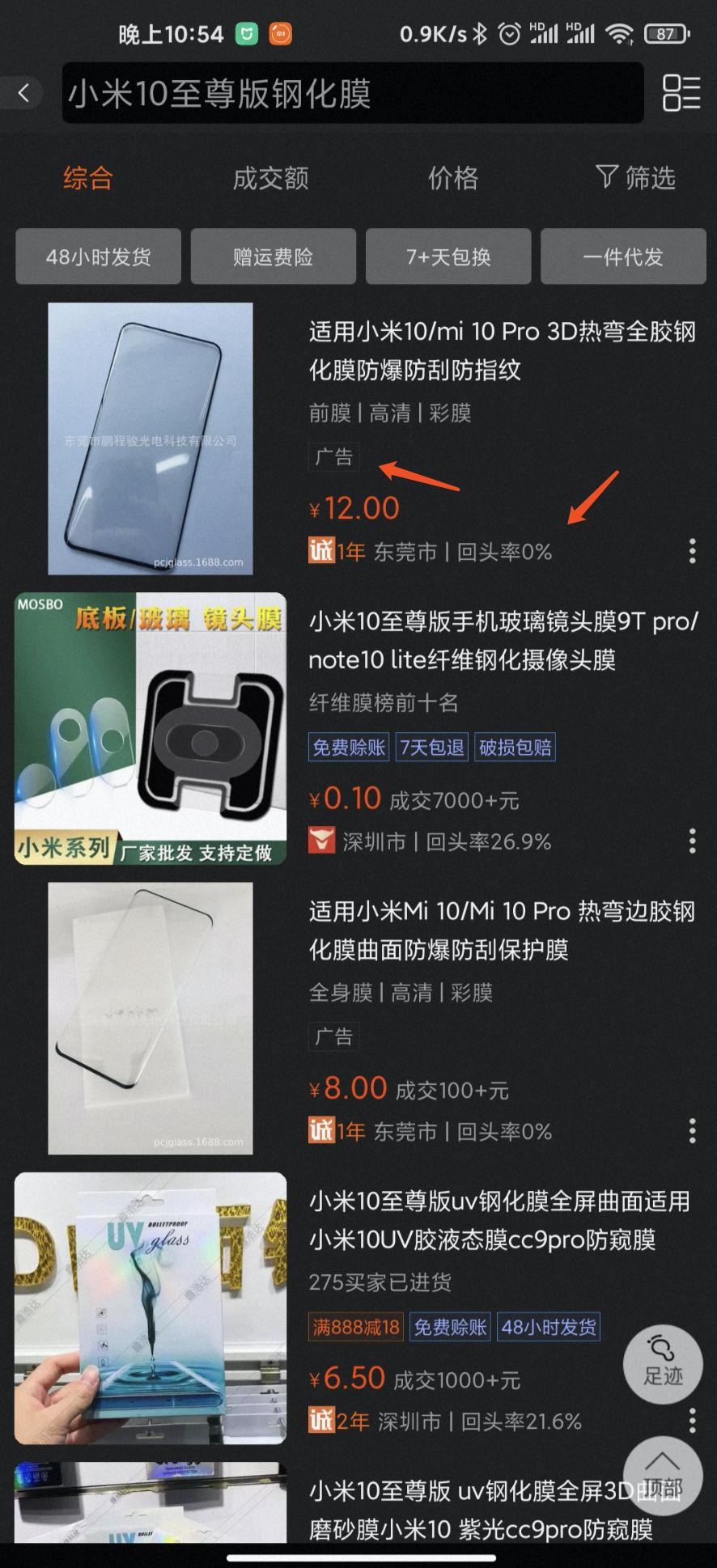The height and width of the screenshot is (1568, 717).
Task: Open the 小米10至尊版uv钢化膜 product listing
Action: coord(499,1222)
